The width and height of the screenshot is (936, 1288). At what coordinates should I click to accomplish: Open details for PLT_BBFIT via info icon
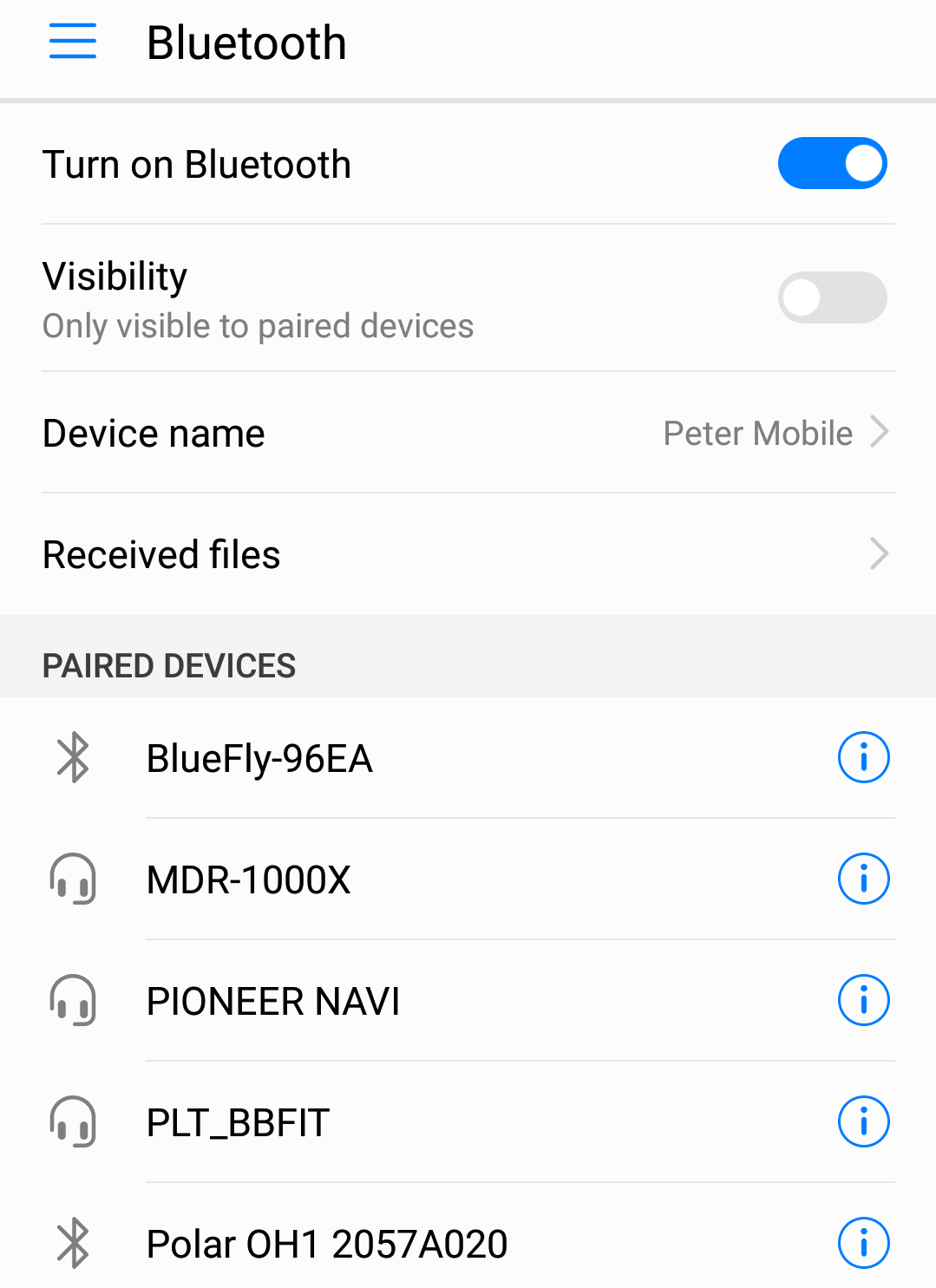click(863, 1121)
